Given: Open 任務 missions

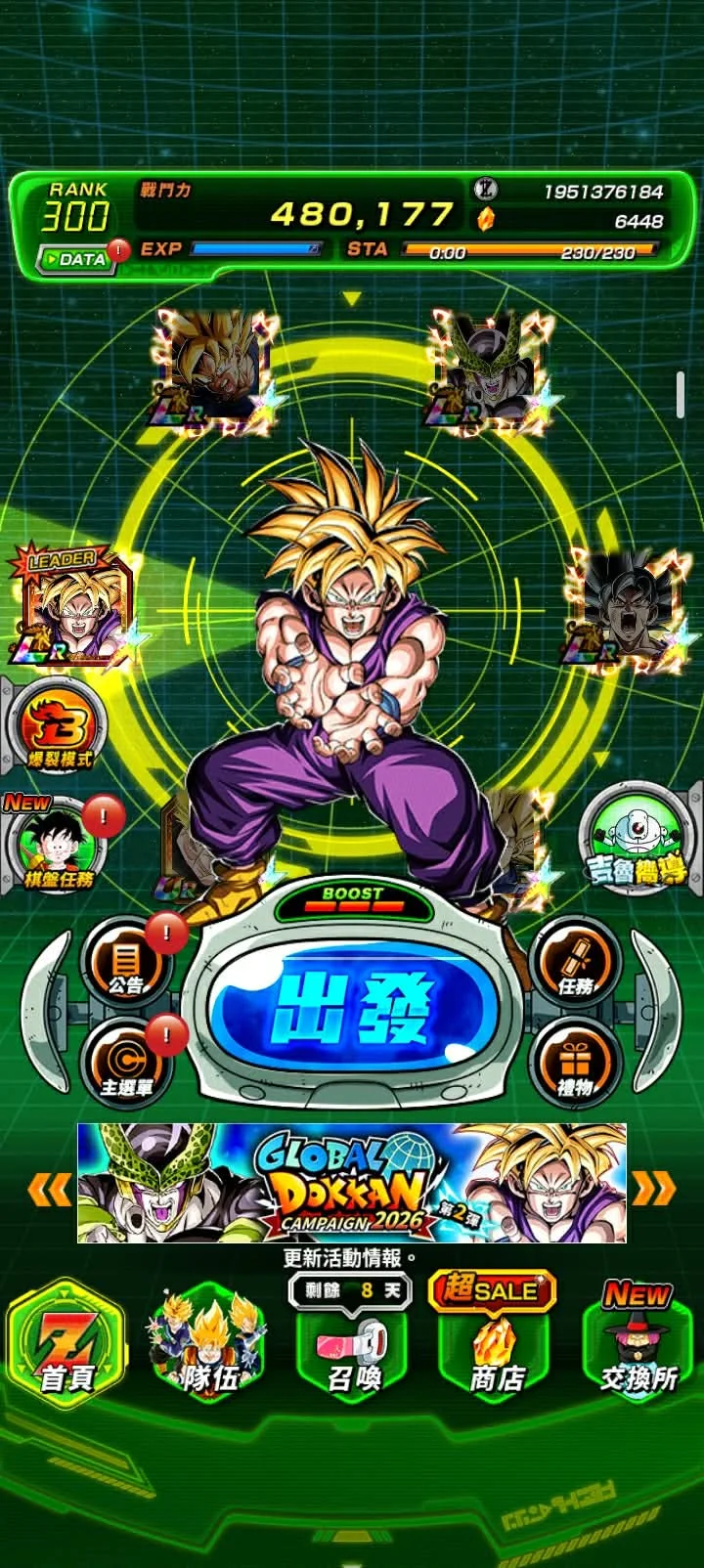Looking at the screenshot, I should coord(576,963).
